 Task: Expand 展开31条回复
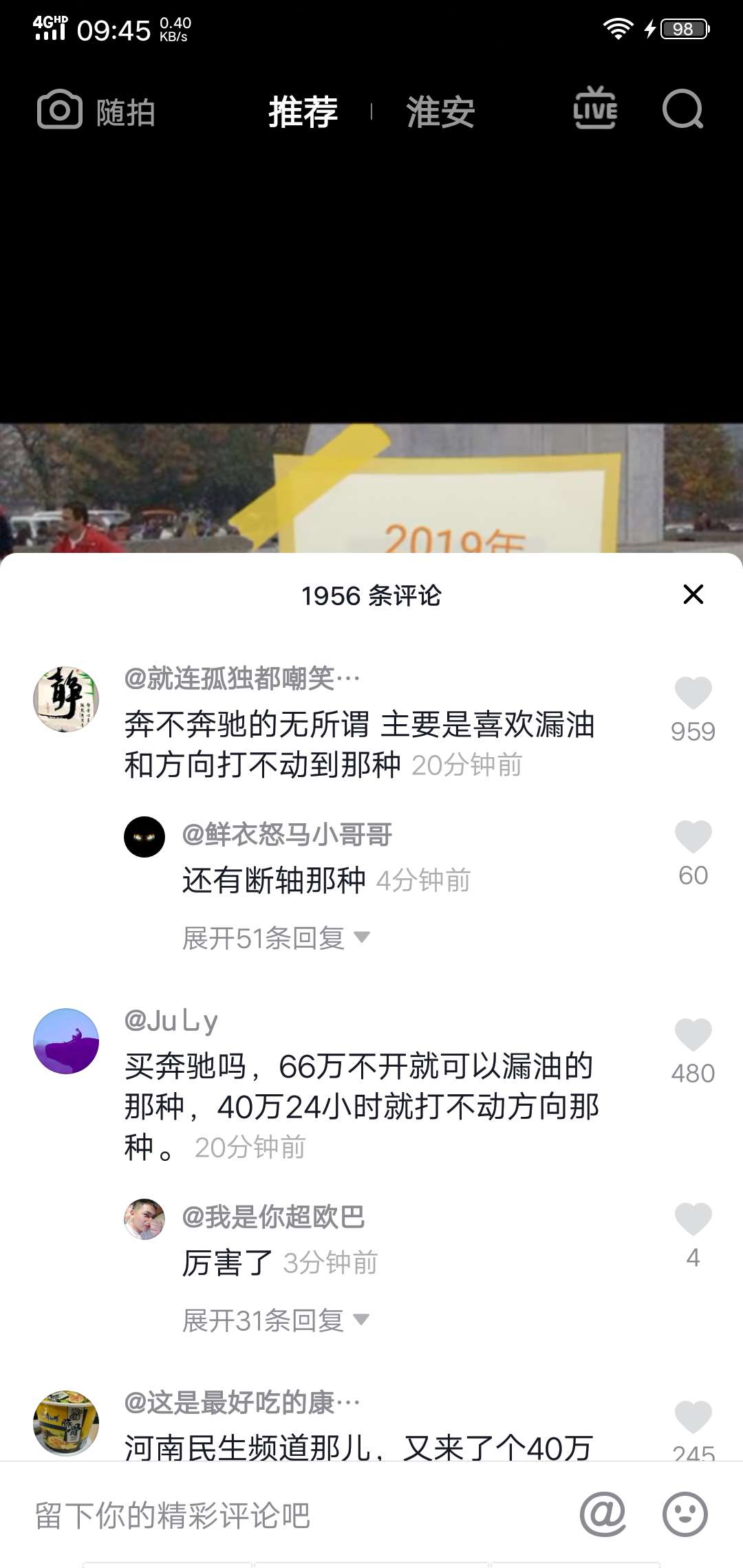point(276,1320)
